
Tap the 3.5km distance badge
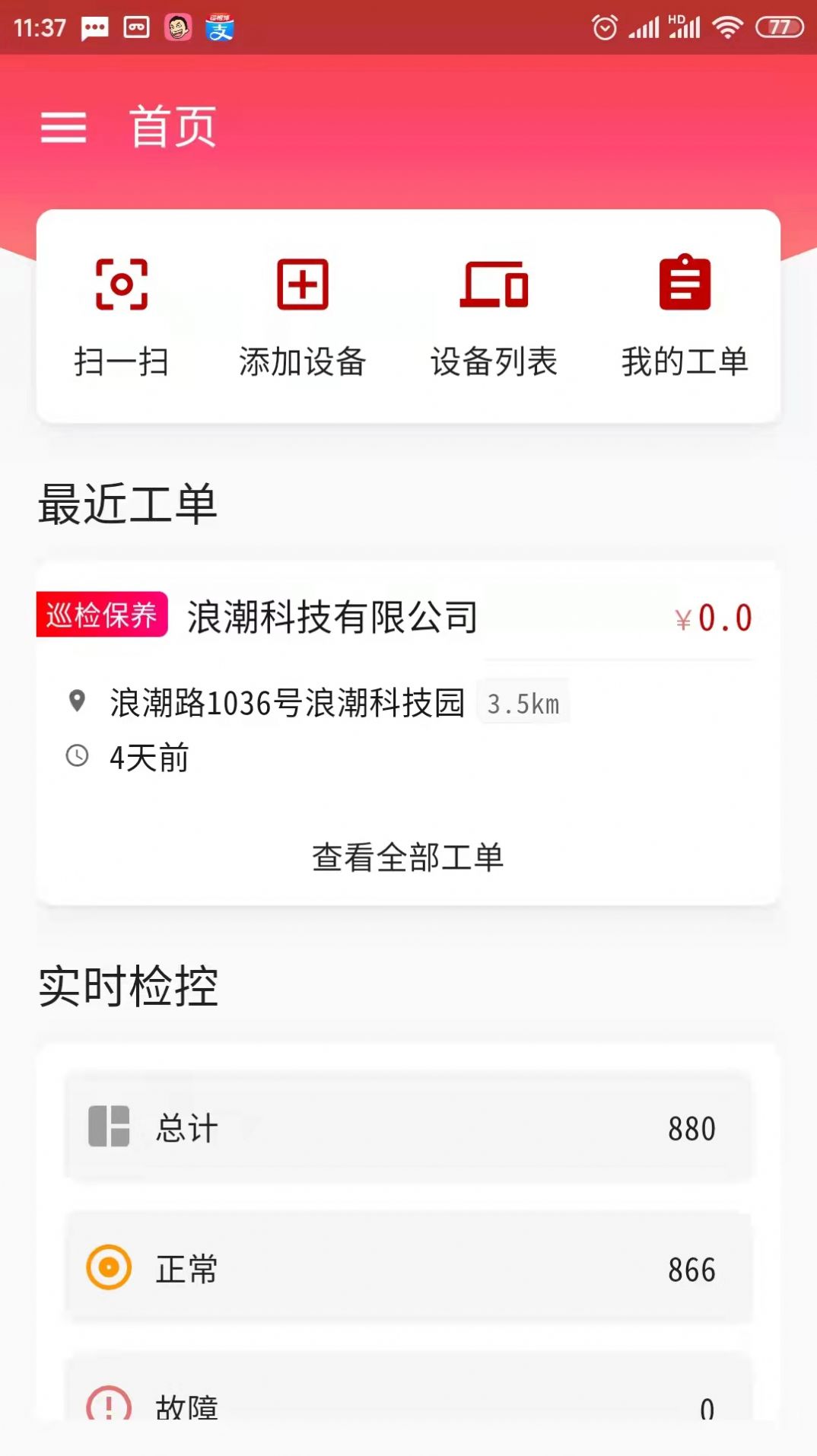pos(523,701)
